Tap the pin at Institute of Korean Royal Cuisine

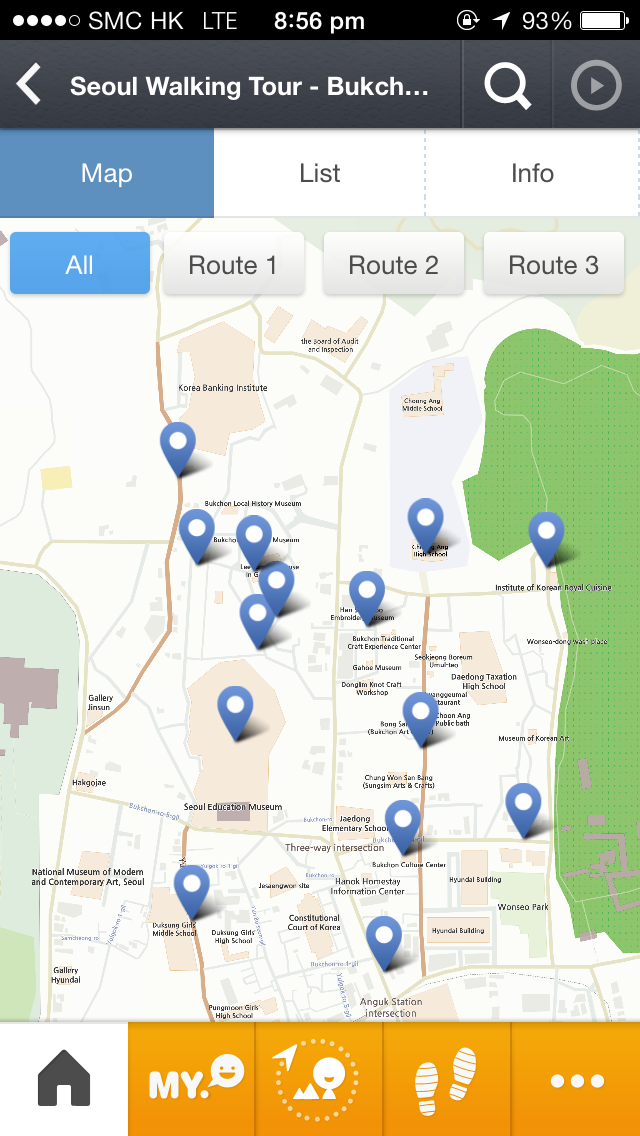(x=546, y=535)
